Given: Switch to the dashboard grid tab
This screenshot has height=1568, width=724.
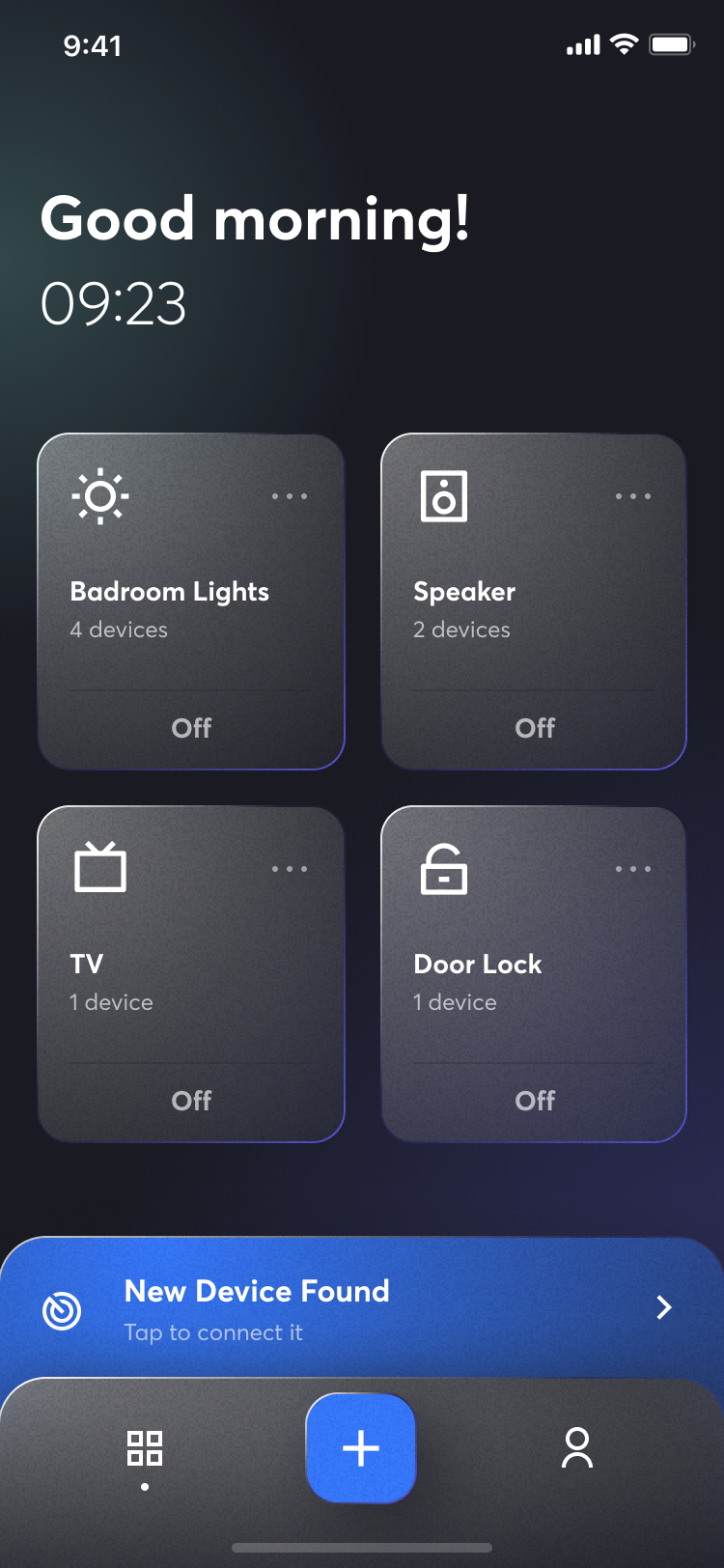Looking at the screenshot, I should coord(145,1448).
